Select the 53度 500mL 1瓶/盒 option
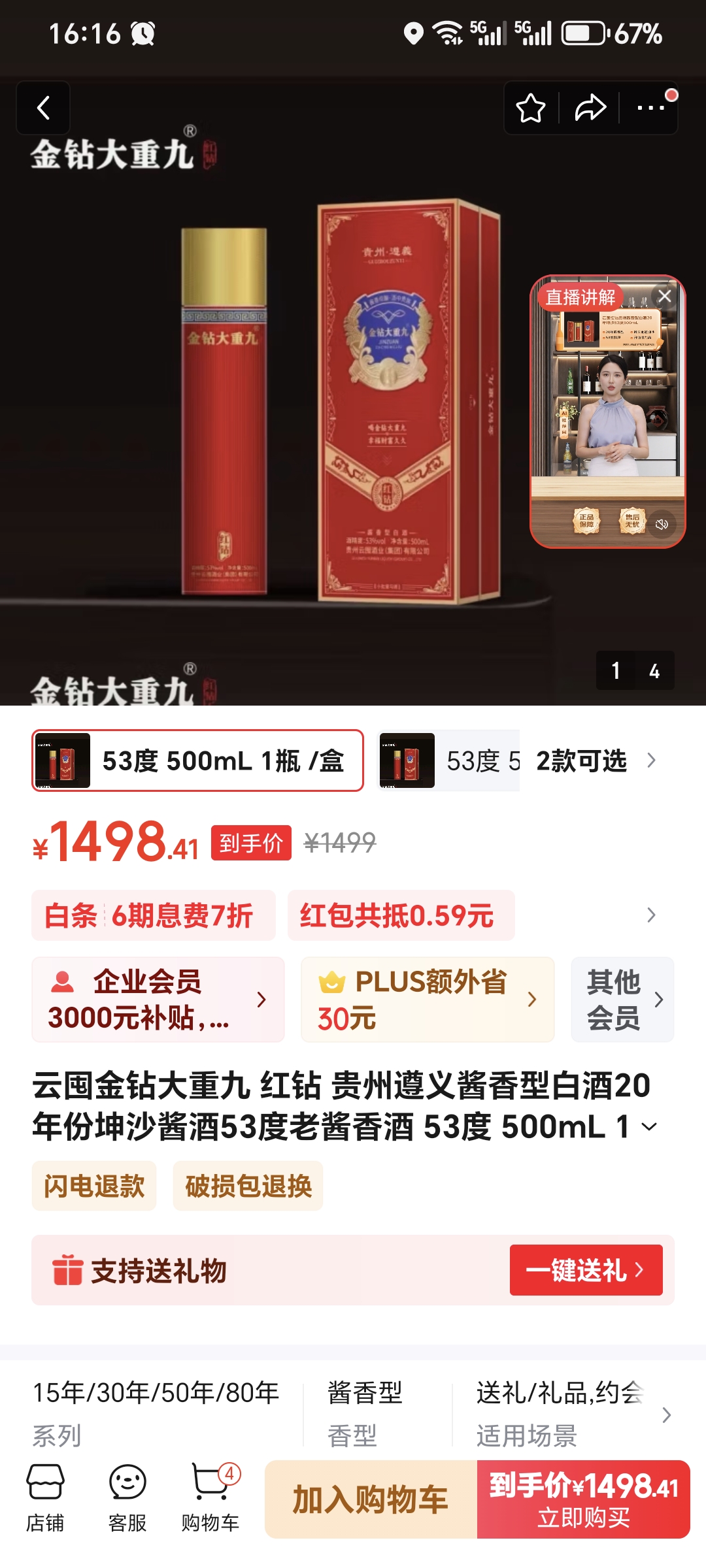This screenshot has height=1568, width=706. pyautogui.click(x=197, y=760)
